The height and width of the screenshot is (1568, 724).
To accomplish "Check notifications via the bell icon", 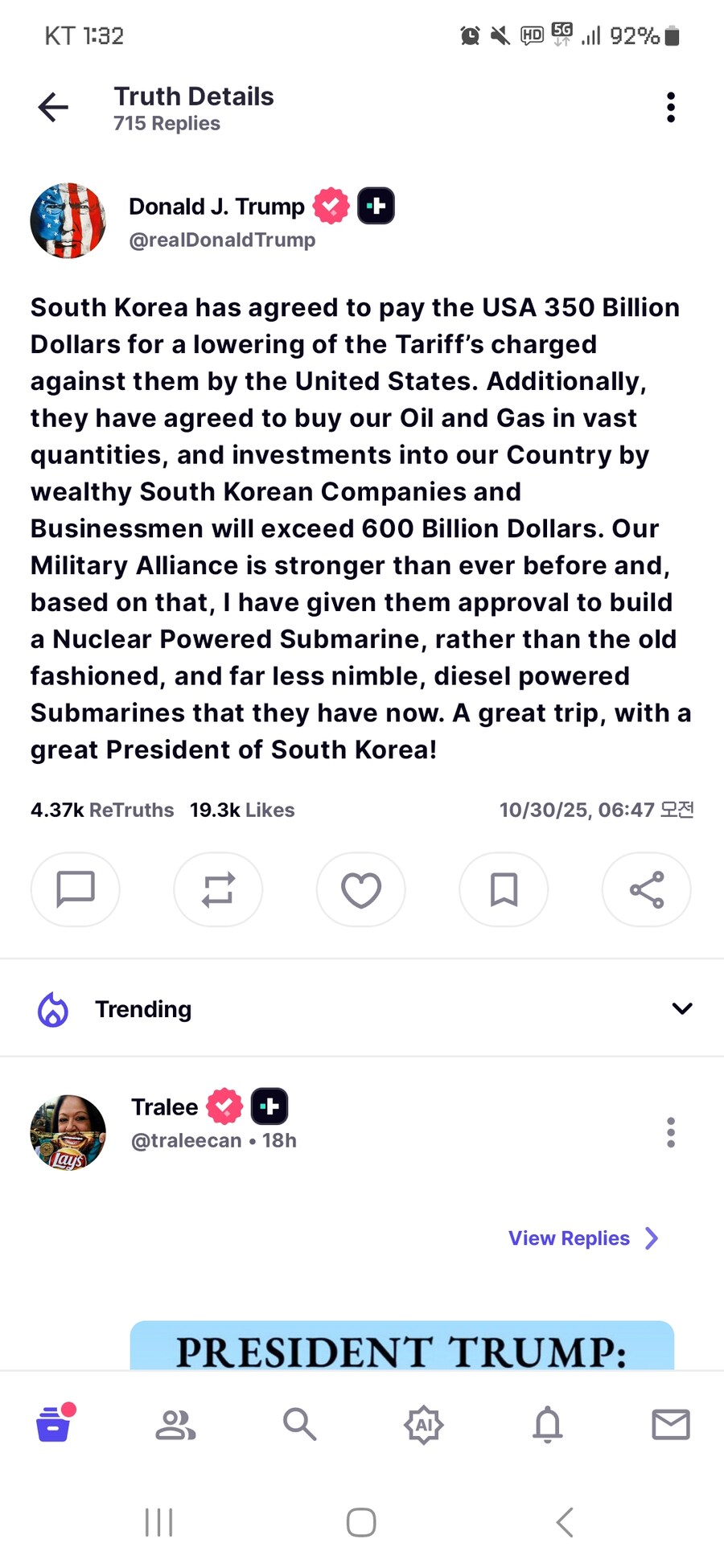I will click(547, 1424).
